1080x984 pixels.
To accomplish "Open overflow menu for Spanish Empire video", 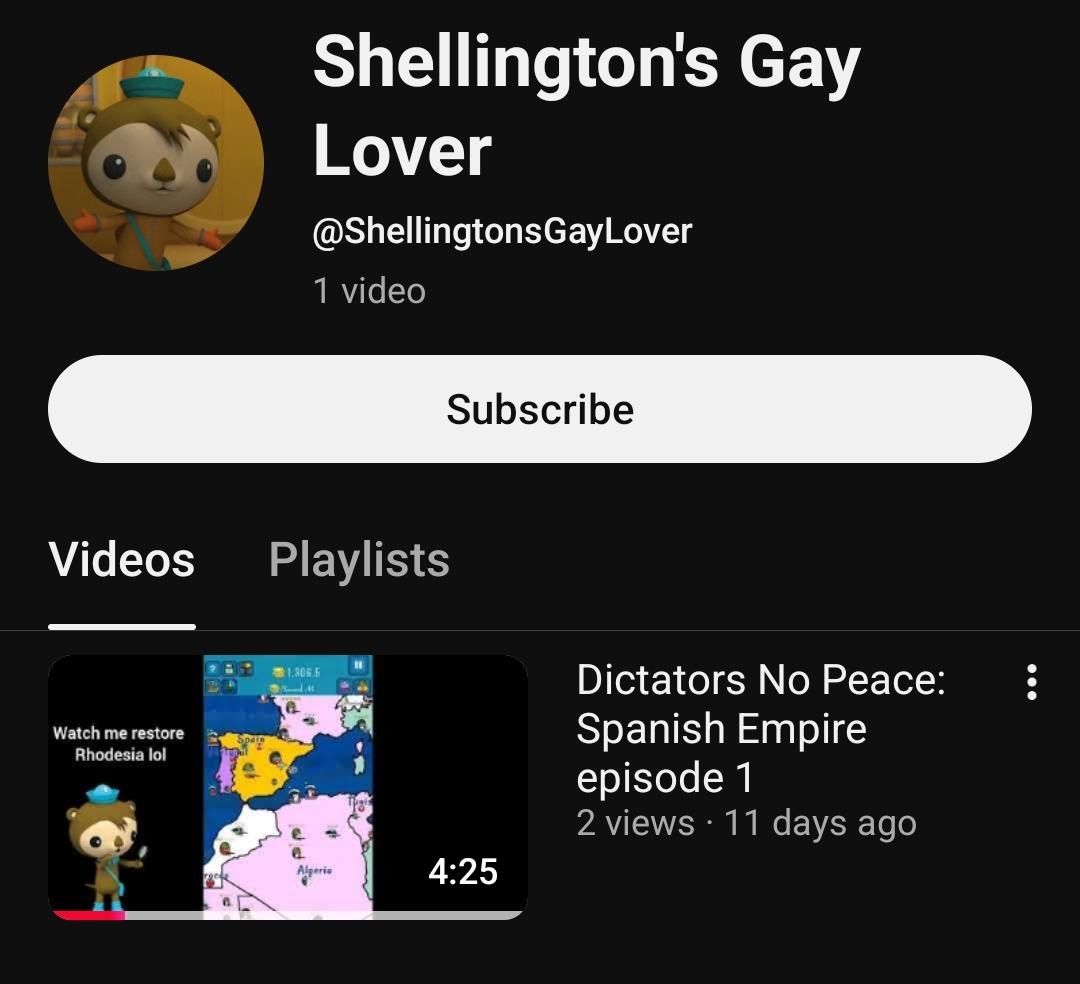I will [1031, 682].
